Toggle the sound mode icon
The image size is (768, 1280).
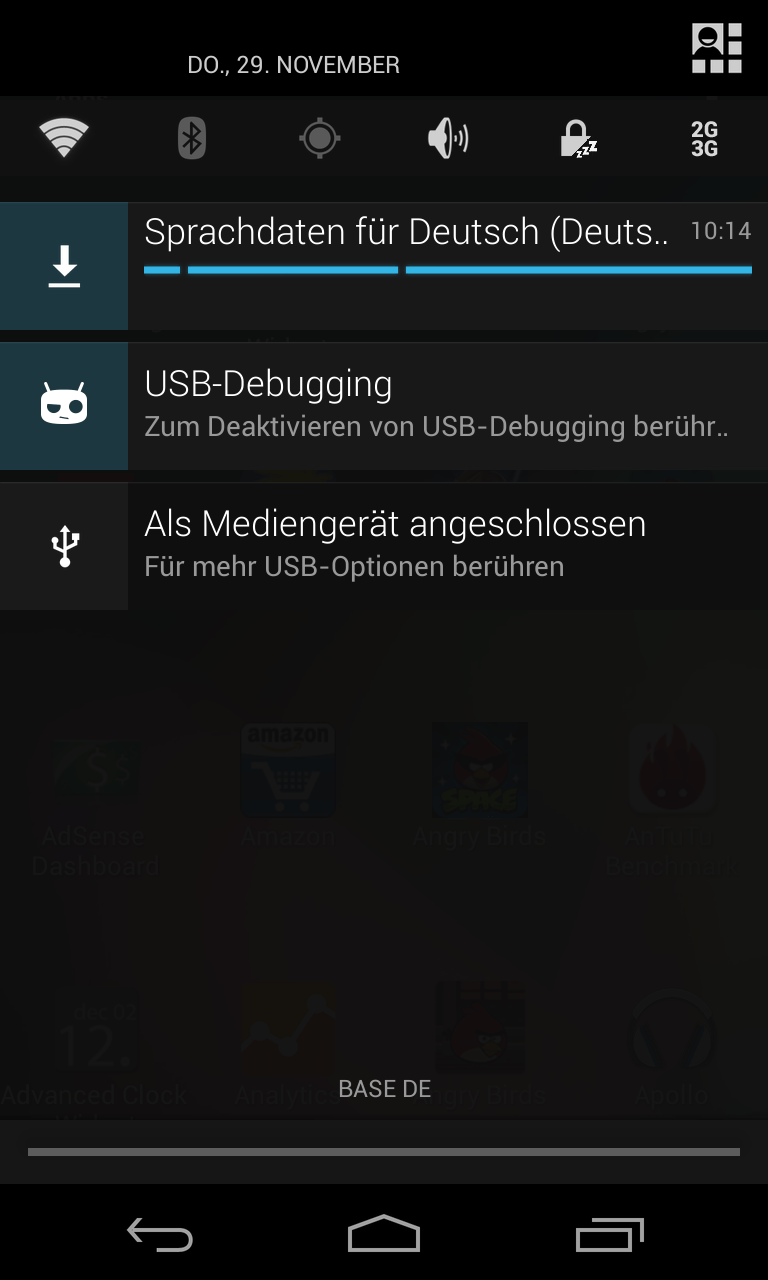pyautogui.click(x=448, y=138)
